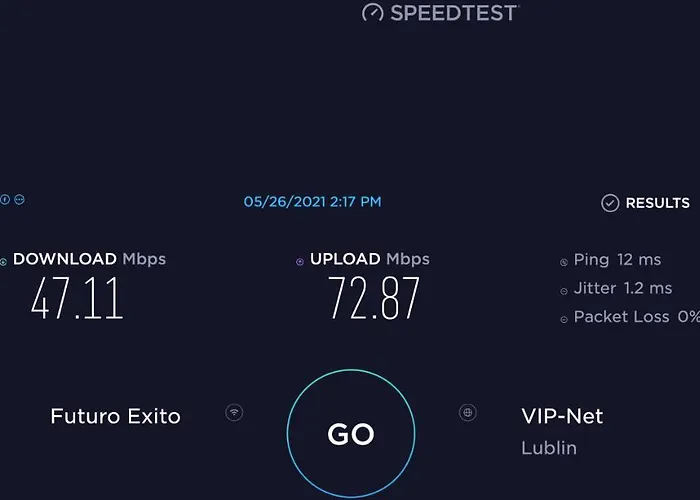Start a new test with GO
700x500 pixels.
(x=350, y=434)
